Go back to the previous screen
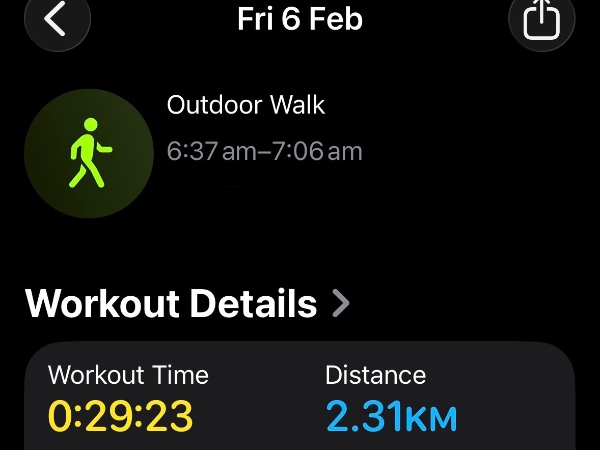 point(56,19)
